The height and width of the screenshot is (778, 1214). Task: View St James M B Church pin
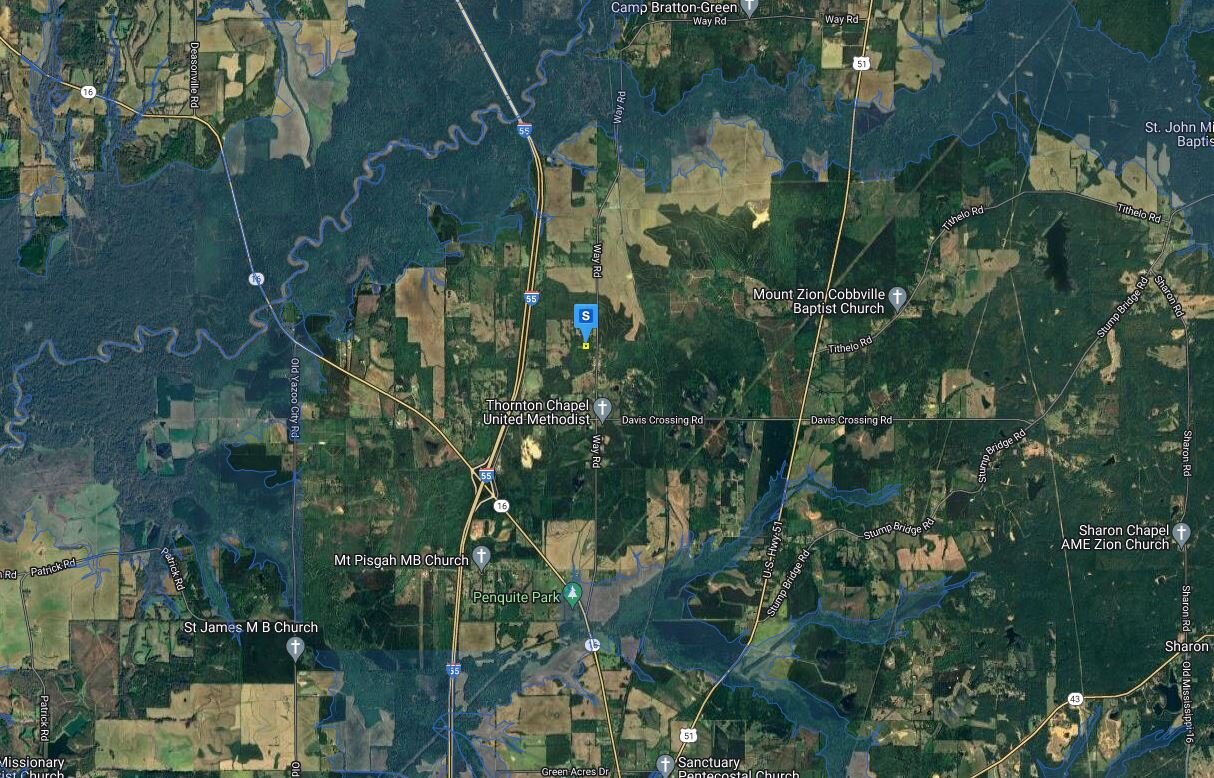point(295,646)
